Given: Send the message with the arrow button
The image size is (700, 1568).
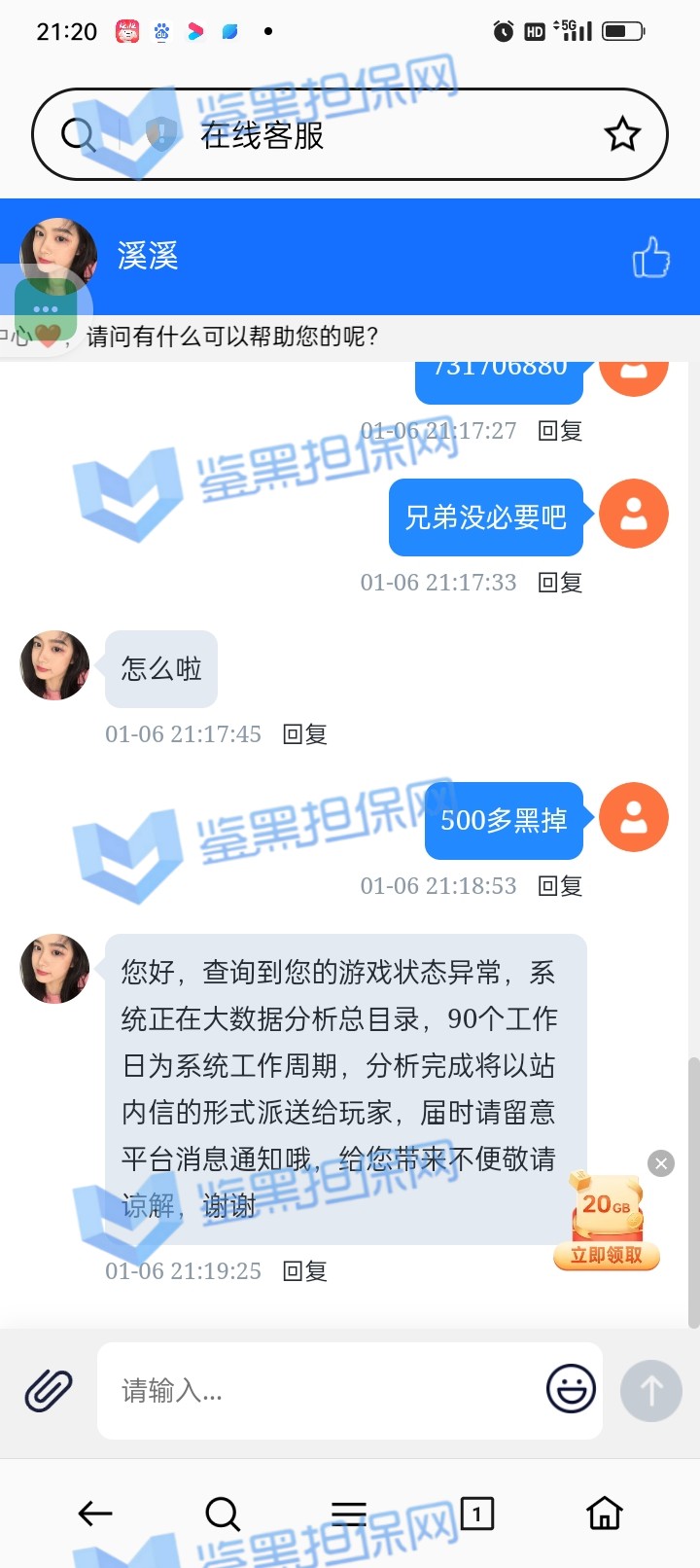Looking at the screenshot, I should (651, 1391).
